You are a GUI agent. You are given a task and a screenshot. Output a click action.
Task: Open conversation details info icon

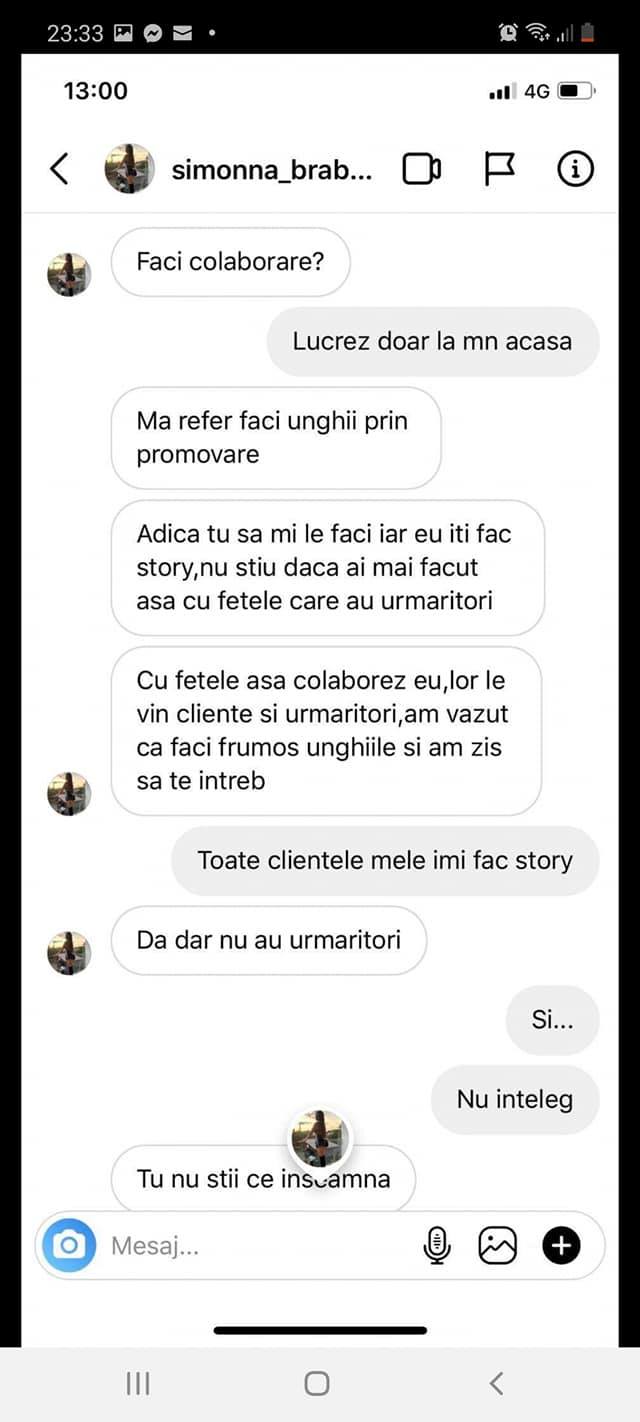[x=575, y=170]
